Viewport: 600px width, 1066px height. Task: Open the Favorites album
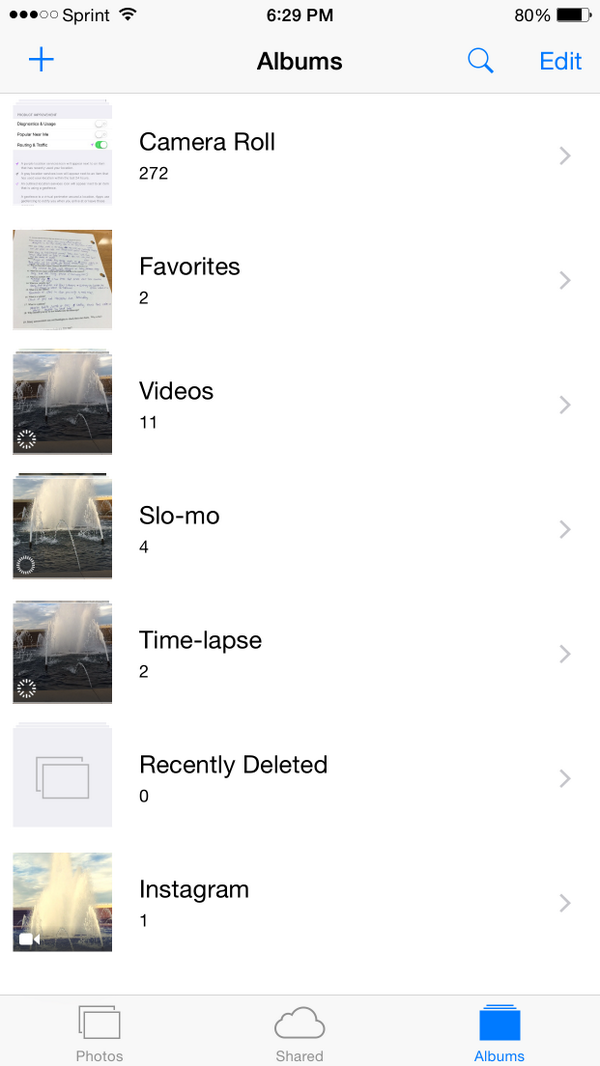[x=300, y=280]
